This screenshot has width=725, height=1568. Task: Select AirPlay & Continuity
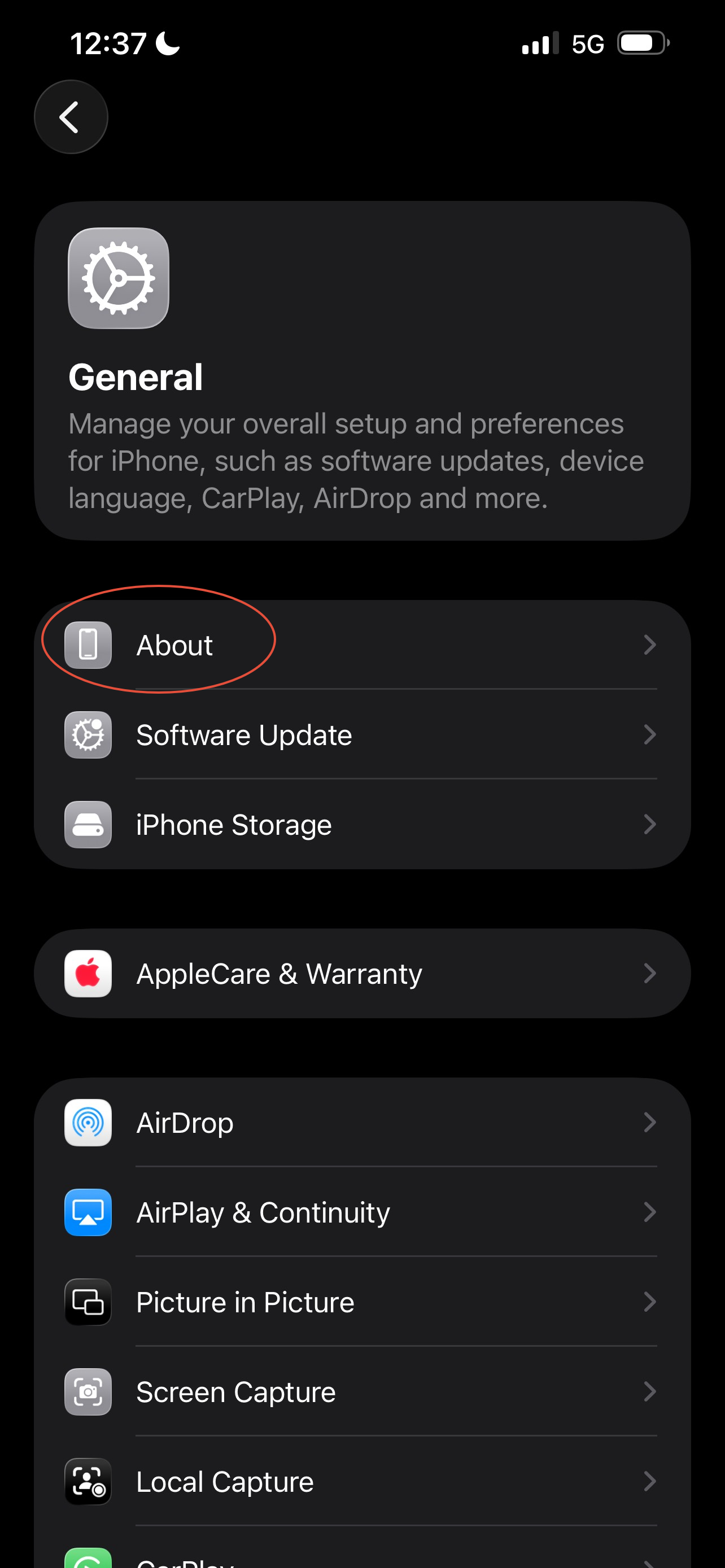361,1212
